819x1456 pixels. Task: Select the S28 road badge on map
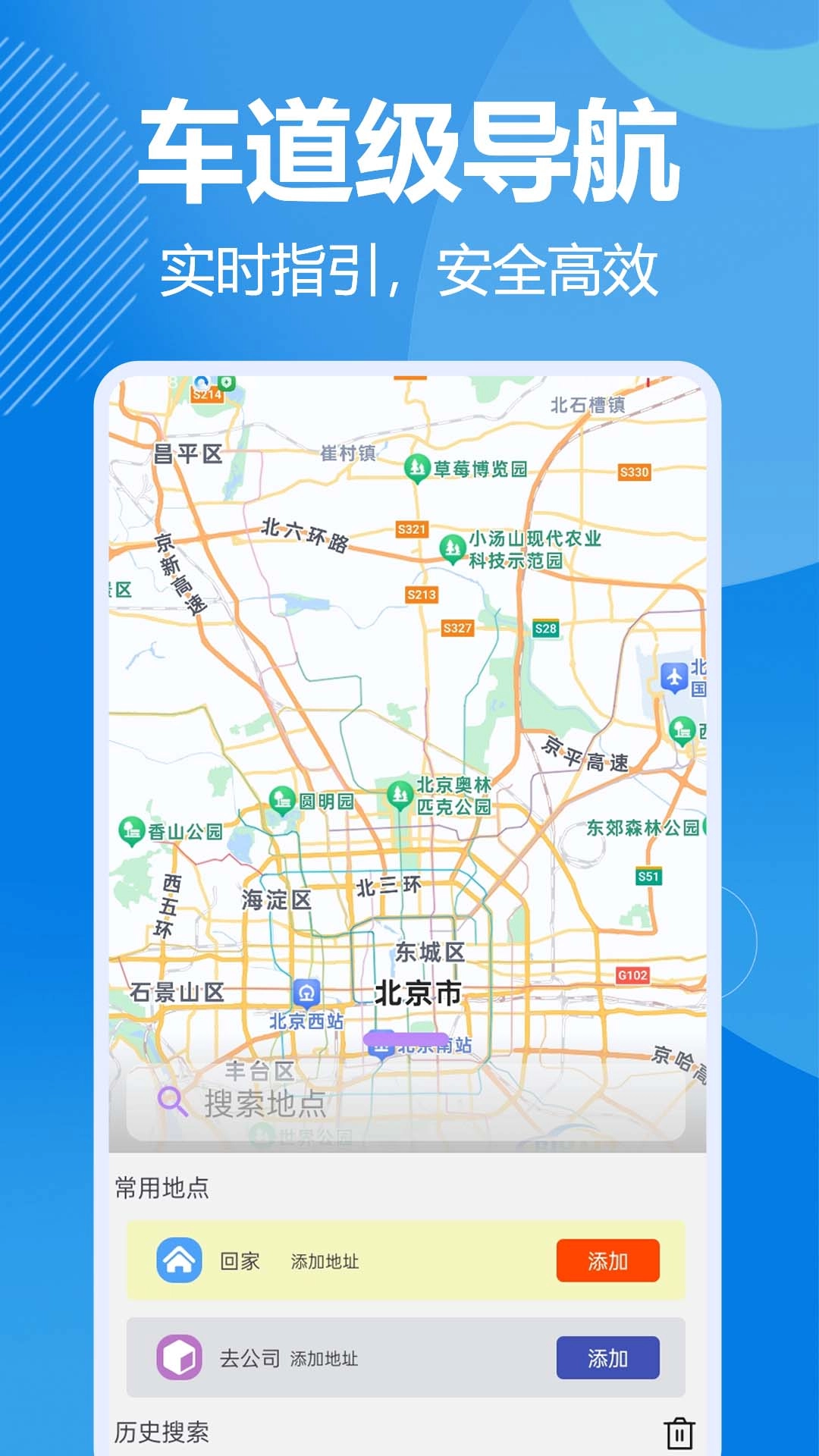[x=545, y=629]
